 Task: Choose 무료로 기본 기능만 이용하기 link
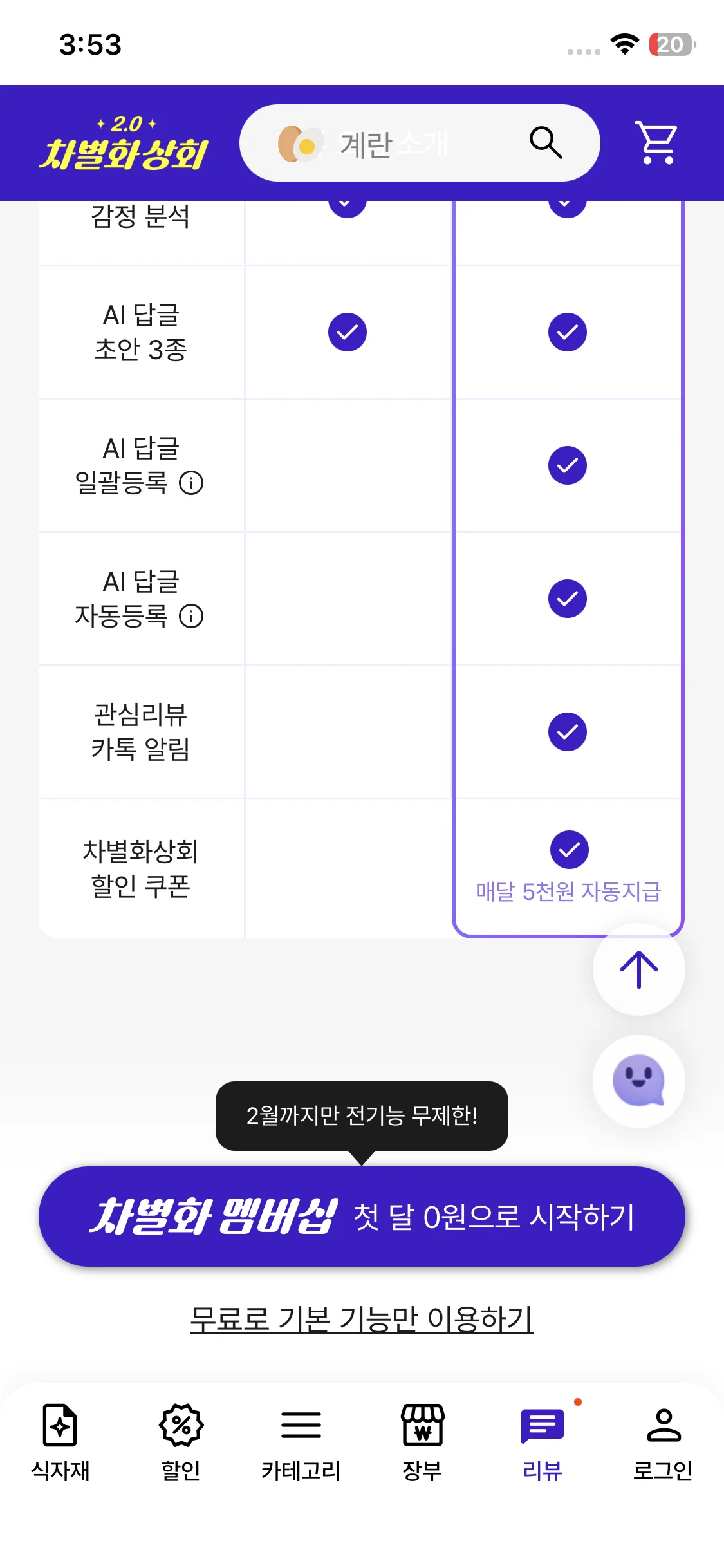pyautogui.click(x=362, y=1319)
